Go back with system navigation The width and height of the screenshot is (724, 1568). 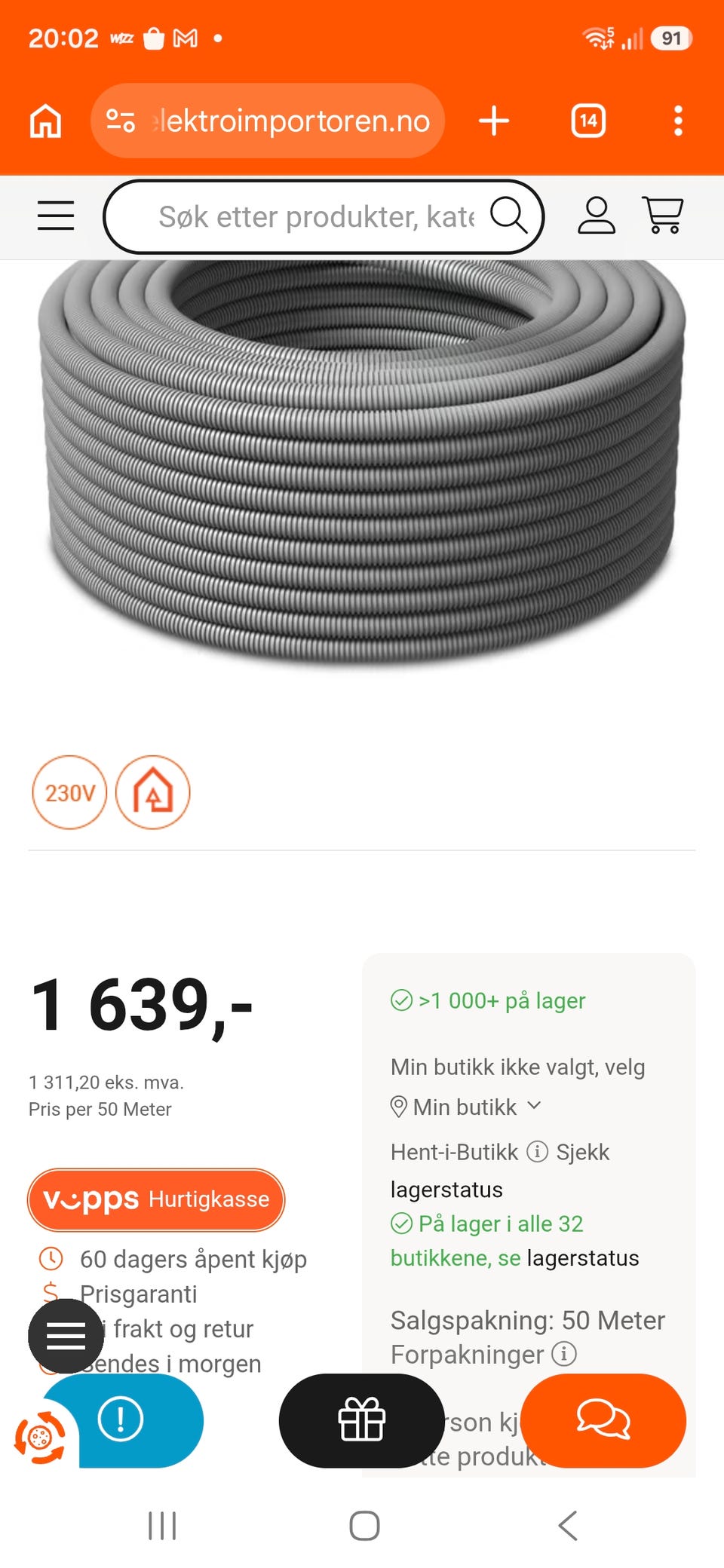pos(568,1525)
